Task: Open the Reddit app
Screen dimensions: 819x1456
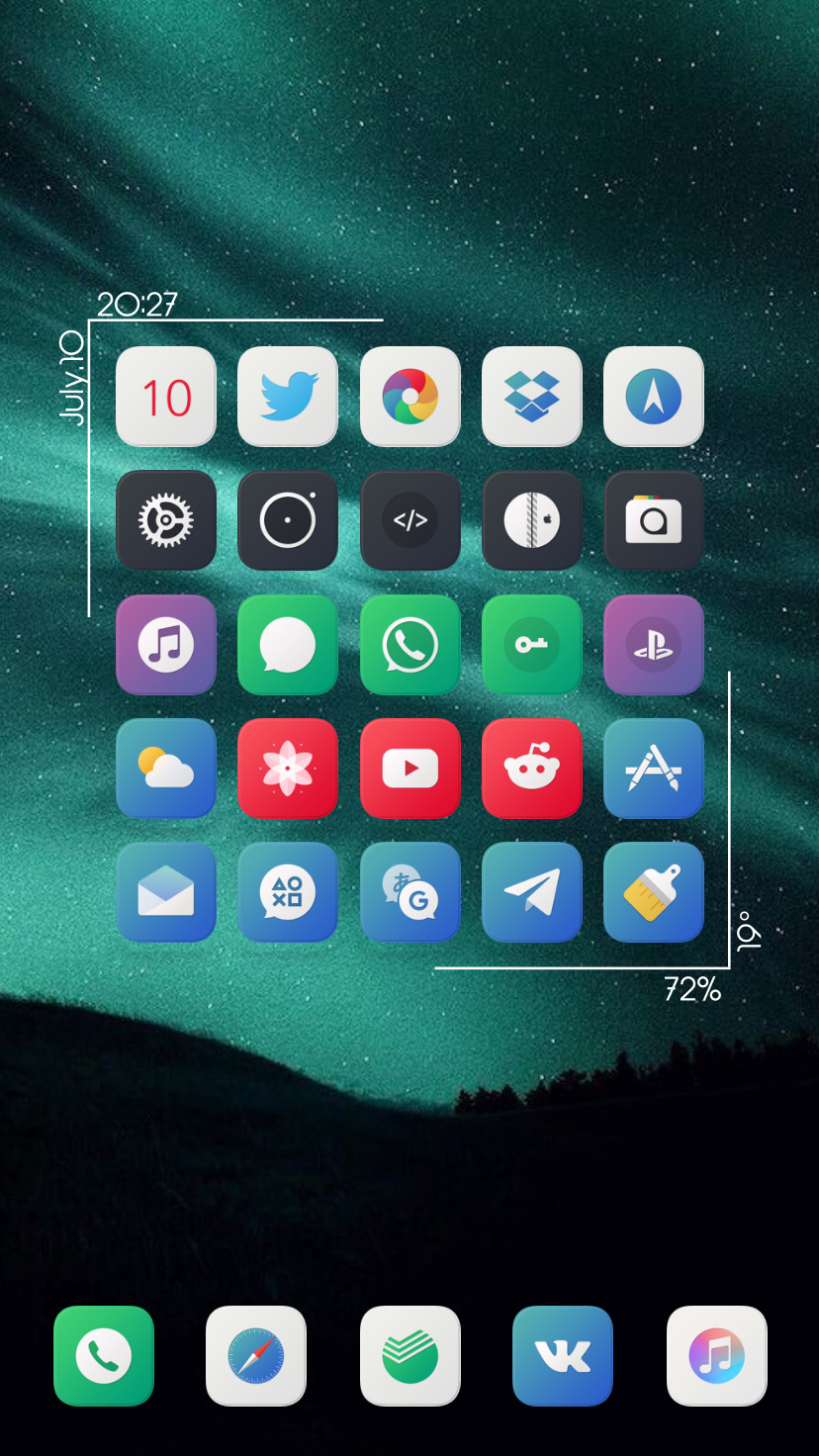Action: coord(532,769)
